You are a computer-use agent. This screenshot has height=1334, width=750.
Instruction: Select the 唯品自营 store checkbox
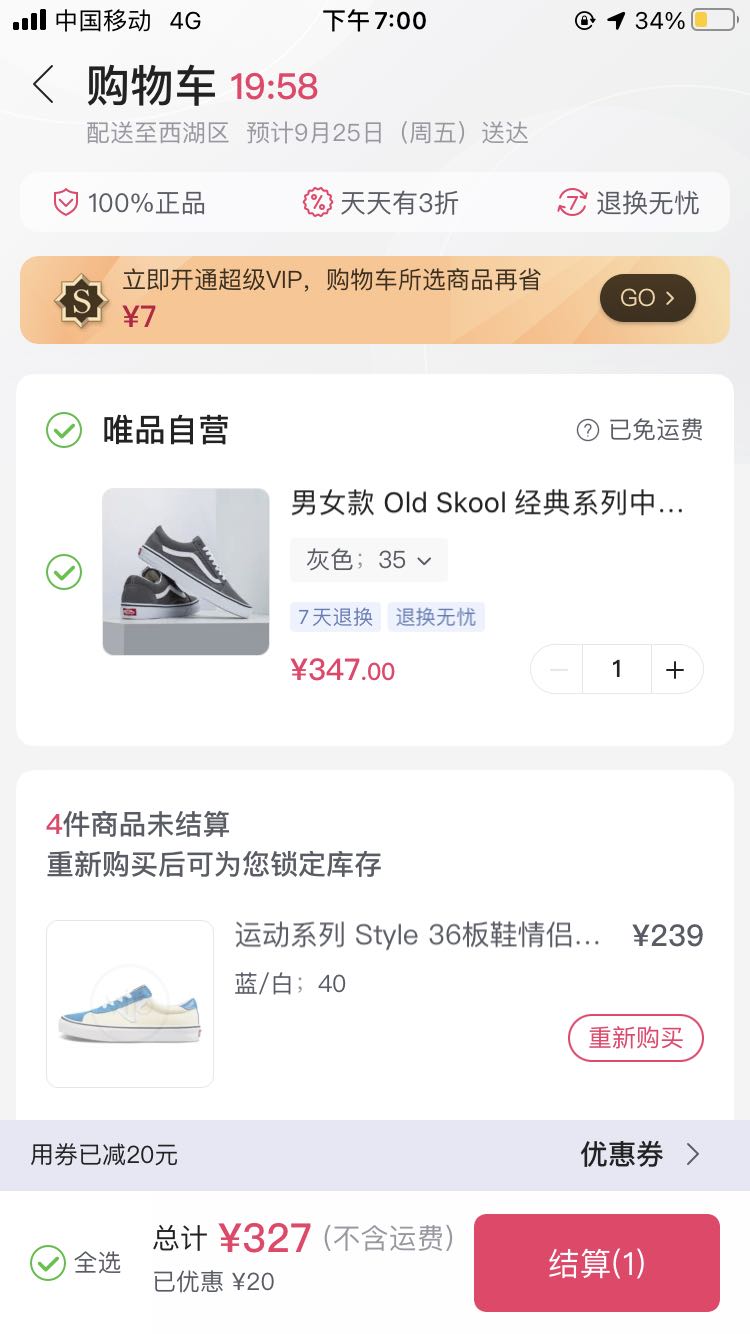coord(63,430)
